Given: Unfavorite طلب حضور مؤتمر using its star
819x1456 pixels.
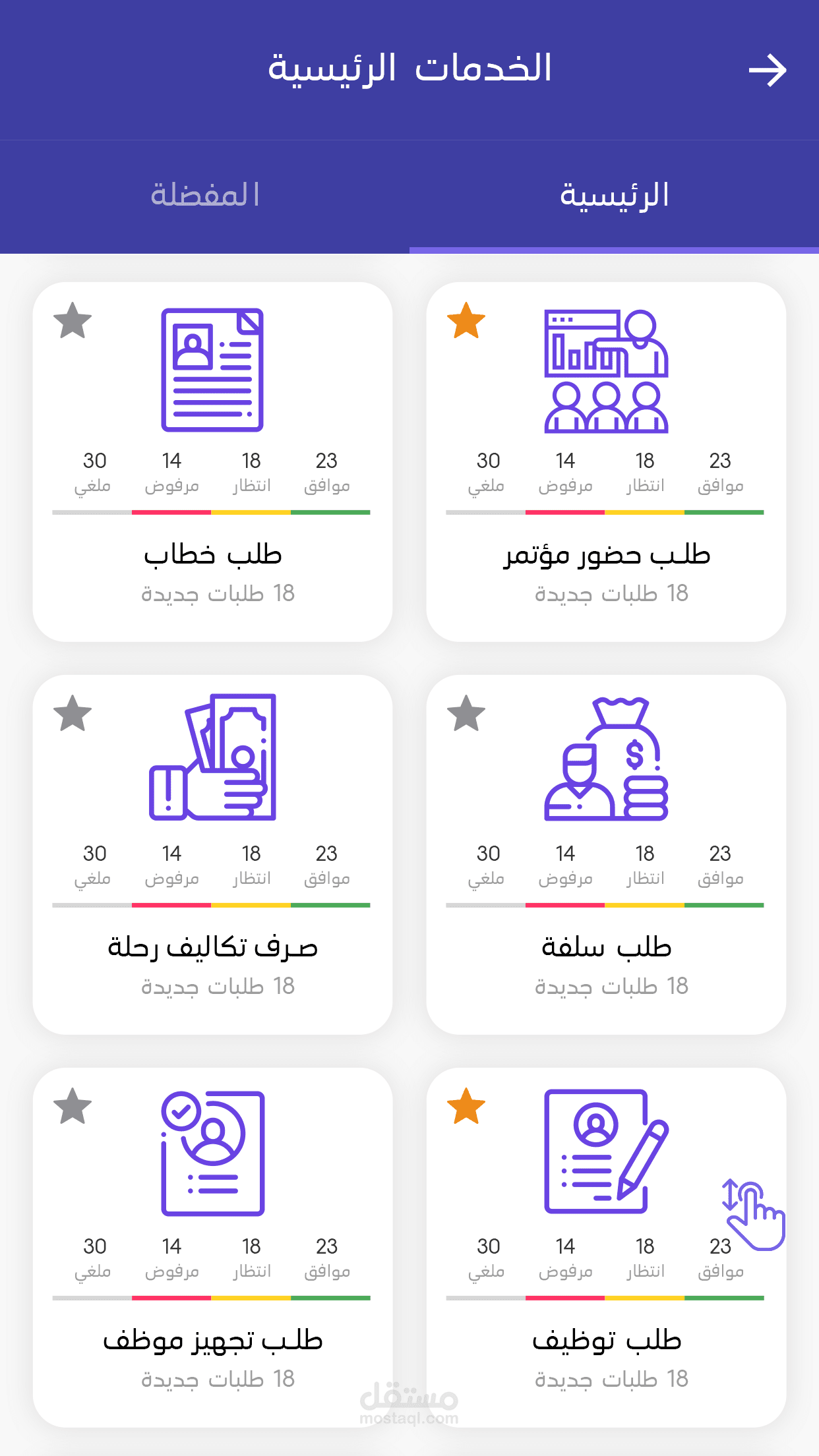Looking at the screenshot, I should [x=466, y=321].
